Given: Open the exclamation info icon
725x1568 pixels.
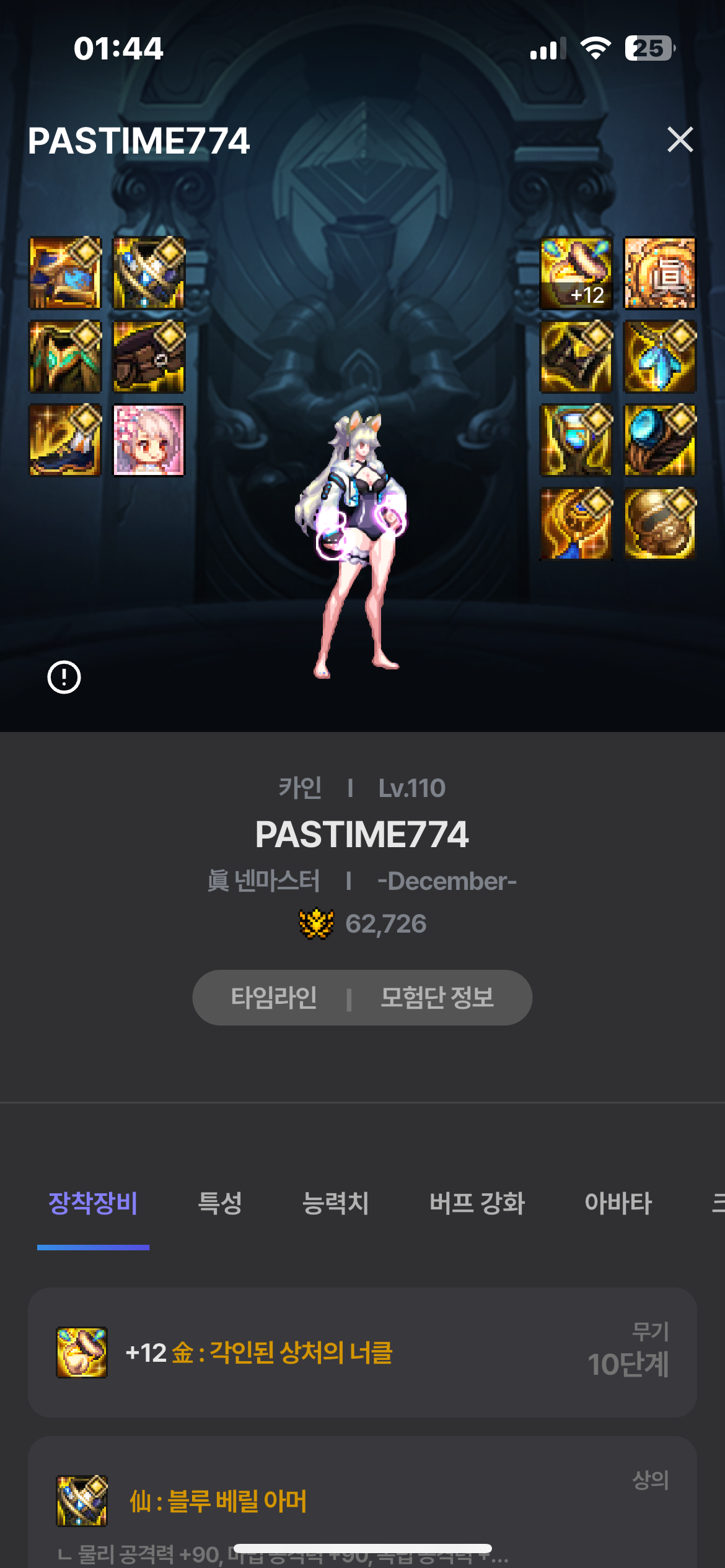Looking at the screenshot, I should coord(64,677).
